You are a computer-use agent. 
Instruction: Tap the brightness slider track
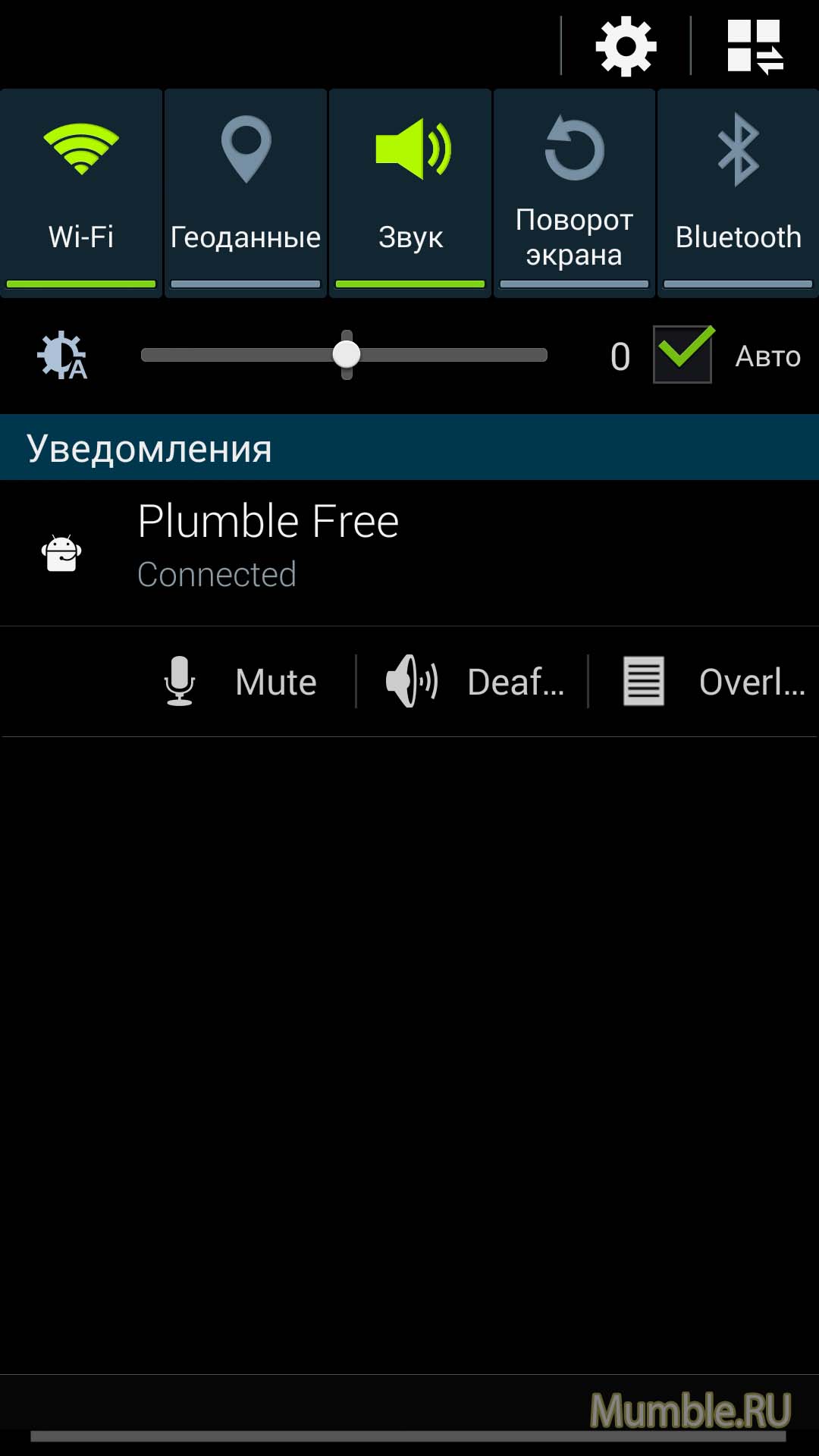(x=455, y=355)
